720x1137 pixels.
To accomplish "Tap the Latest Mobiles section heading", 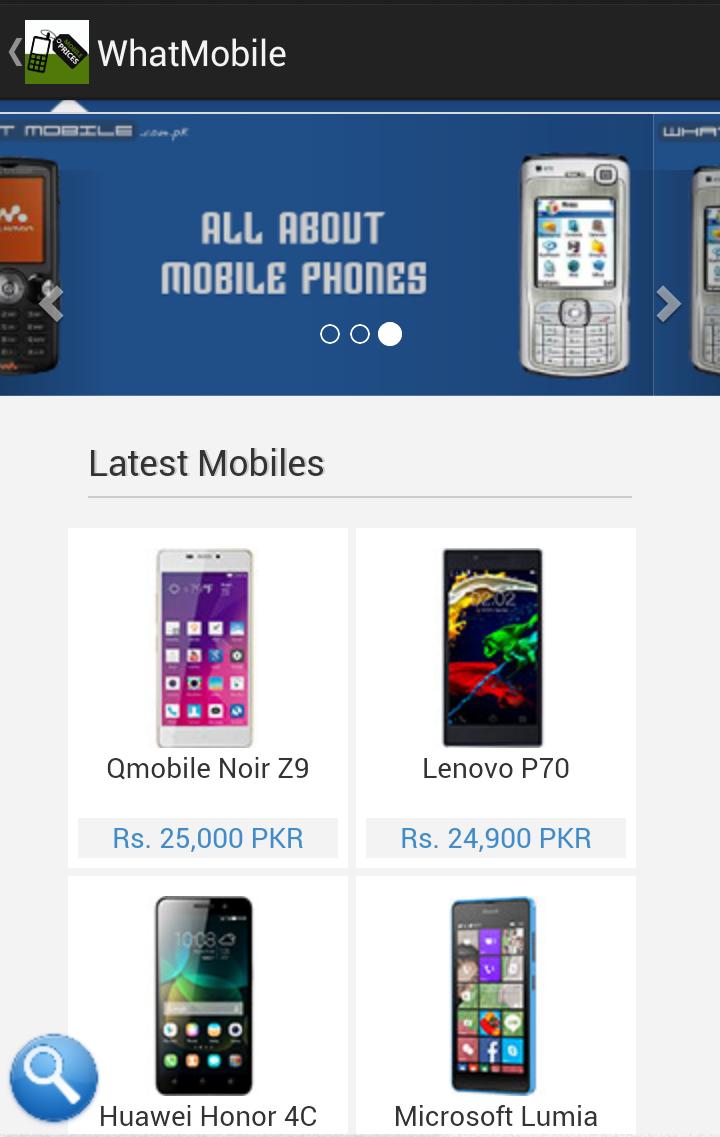I will [206, 462].
